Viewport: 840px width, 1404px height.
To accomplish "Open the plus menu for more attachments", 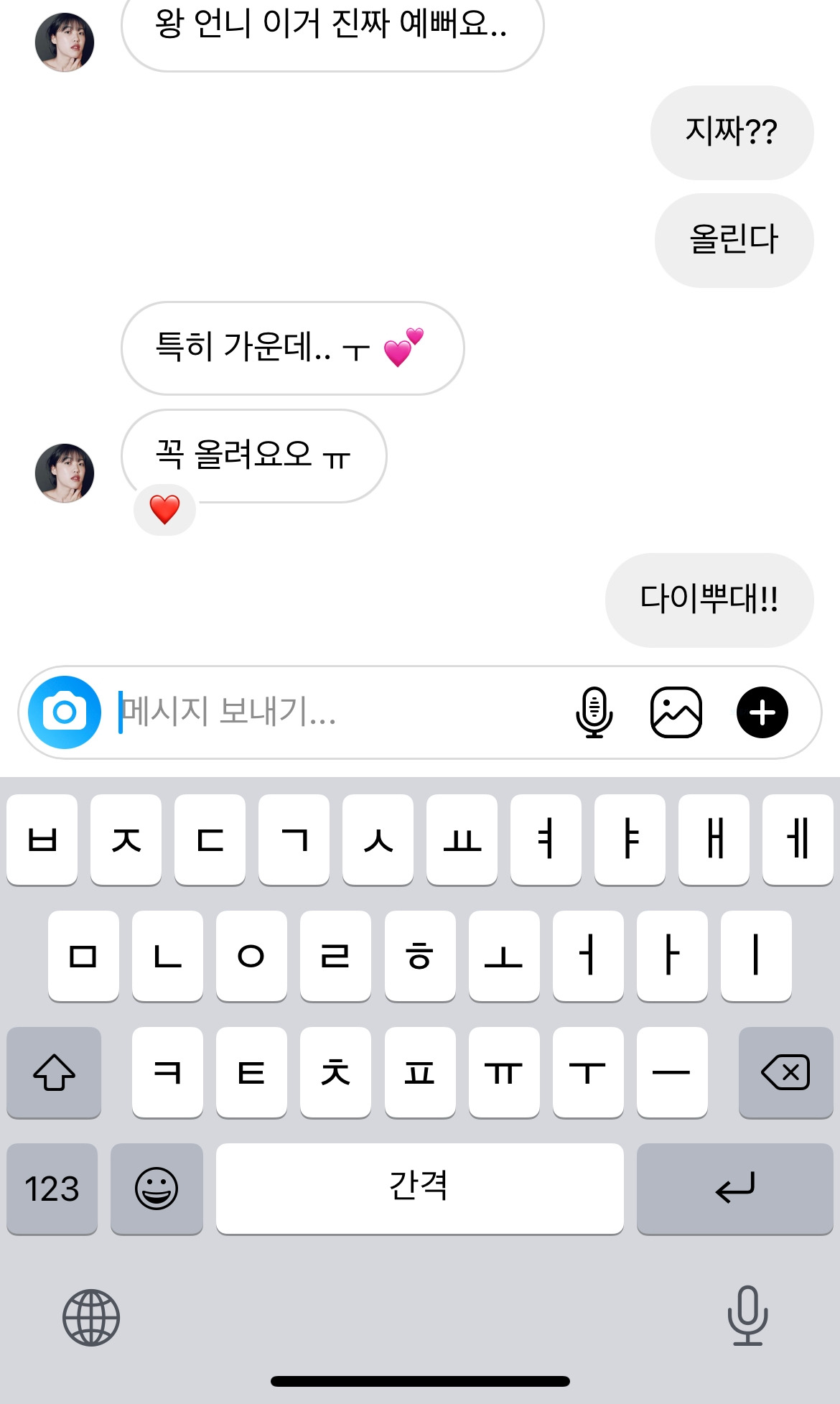I will pyautogui.click(x=762, y=712).
